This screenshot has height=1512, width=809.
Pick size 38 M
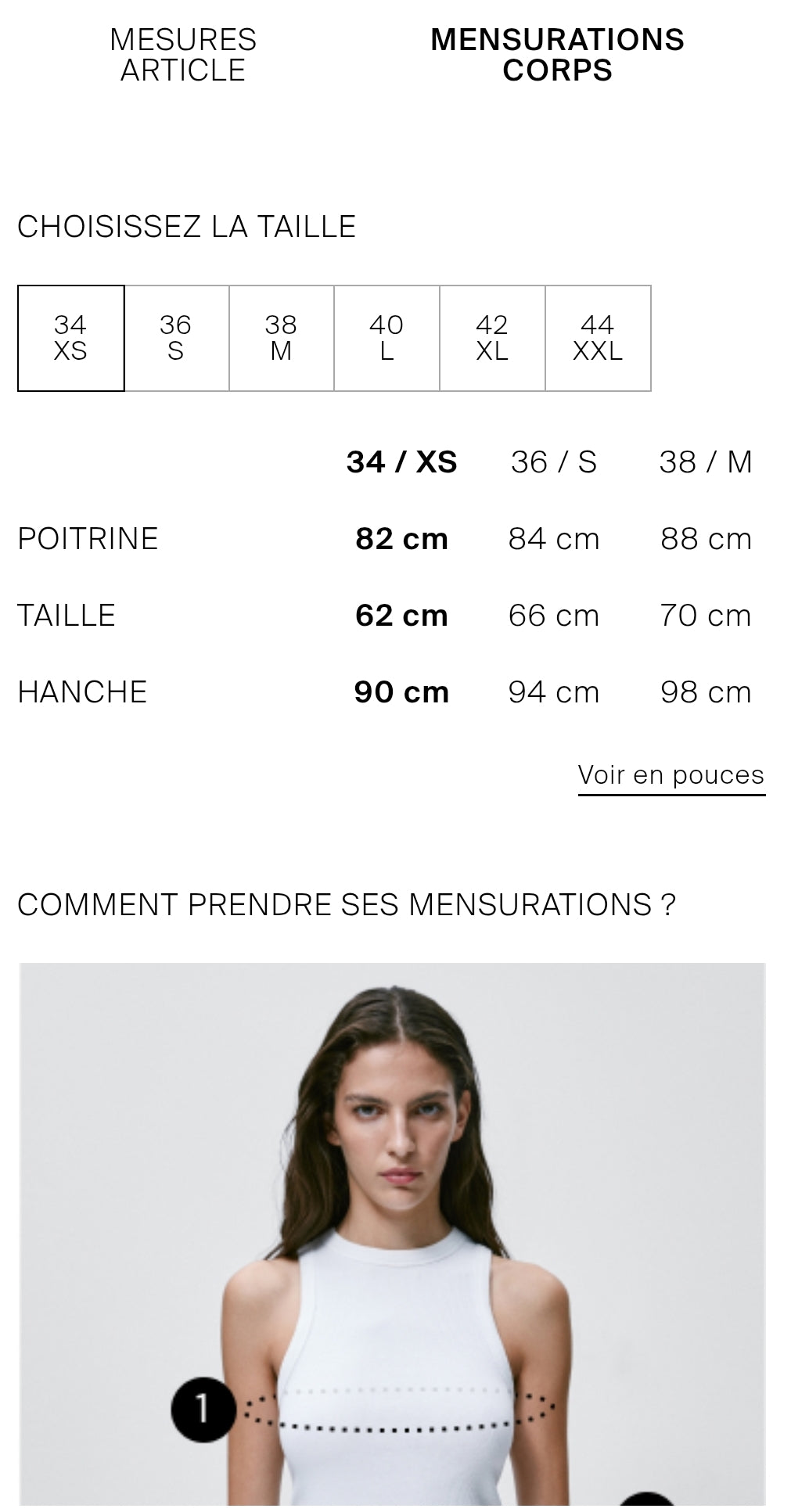[282, 338]
